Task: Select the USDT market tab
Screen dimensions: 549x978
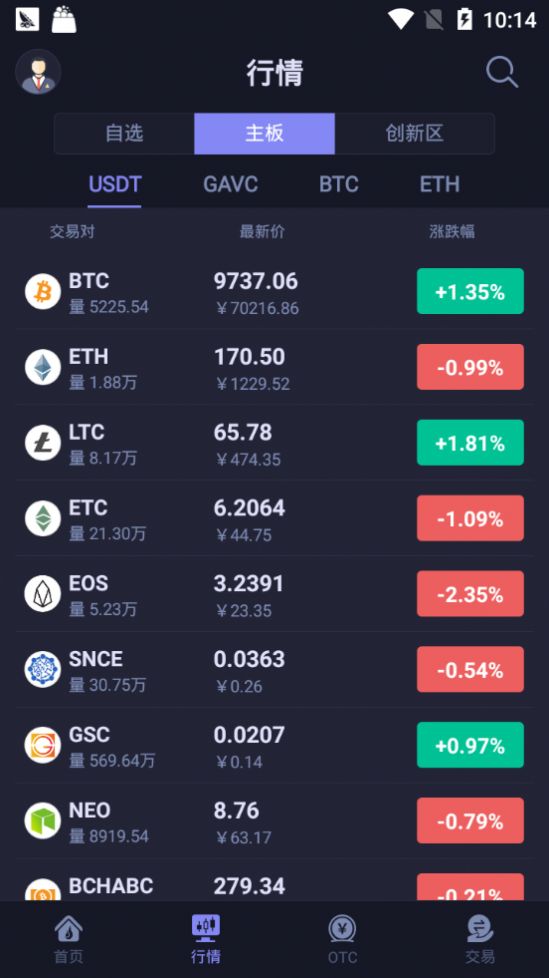Action: tap(115, 185)
